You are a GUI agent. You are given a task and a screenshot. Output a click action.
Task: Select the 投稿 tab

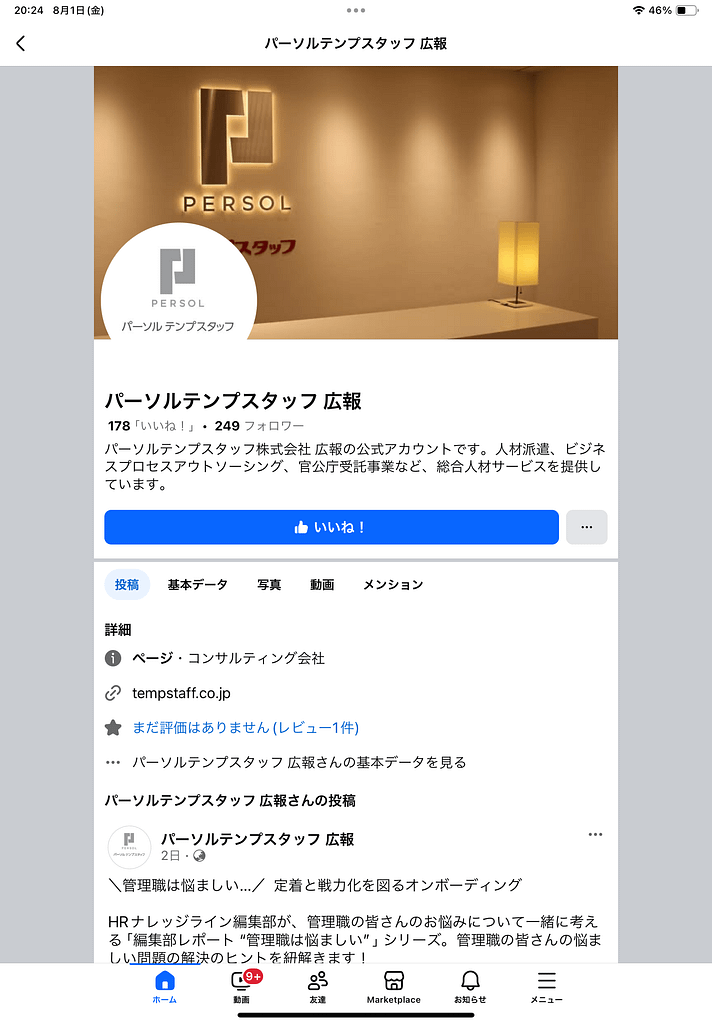[x=127, y=585]
